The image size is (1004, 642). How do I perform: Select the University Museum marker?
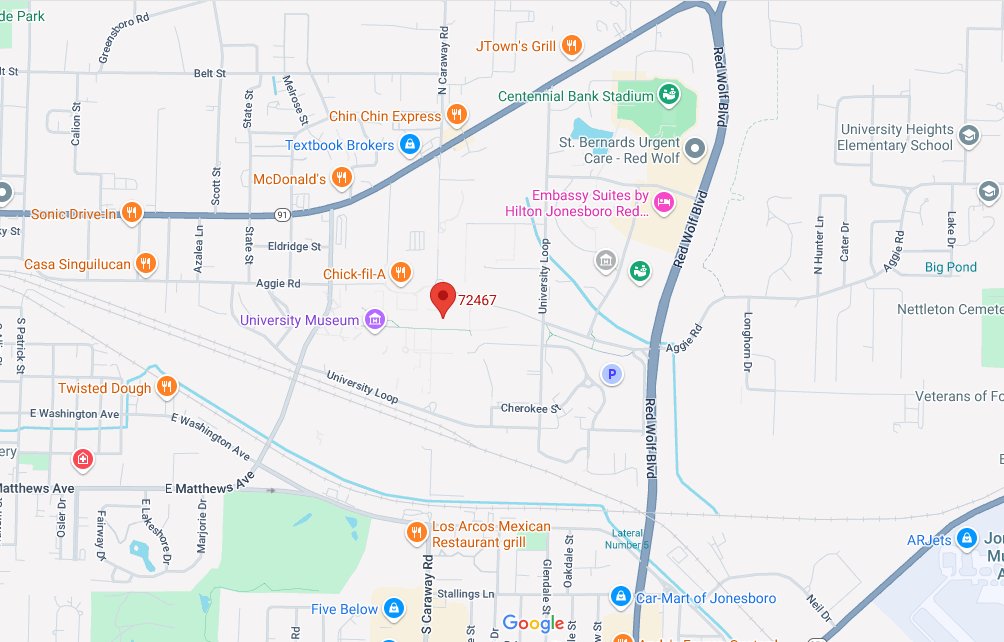pyautogui.click(x=375, y=319)
